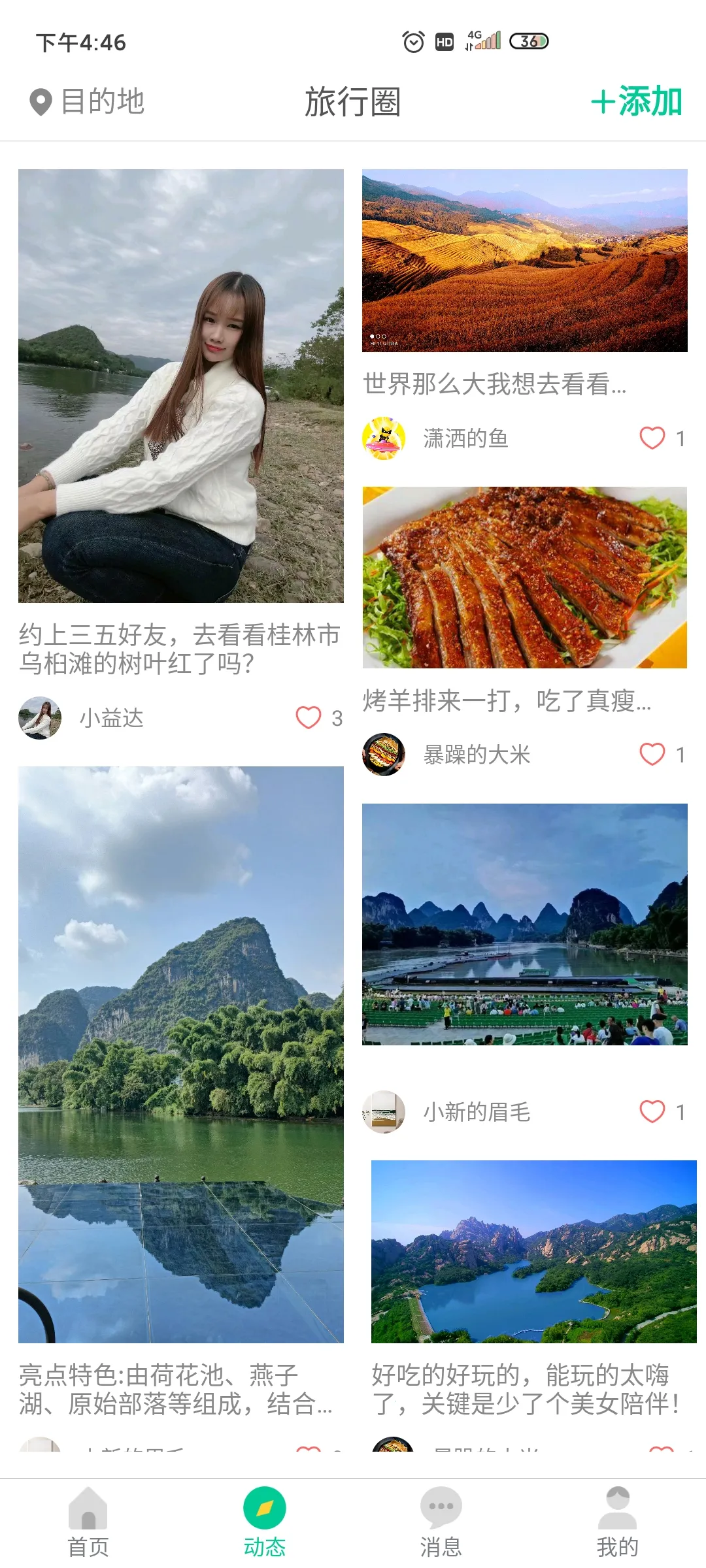
Task: Open the 世界那么大我想去看看 post
Action: [525, 261]
